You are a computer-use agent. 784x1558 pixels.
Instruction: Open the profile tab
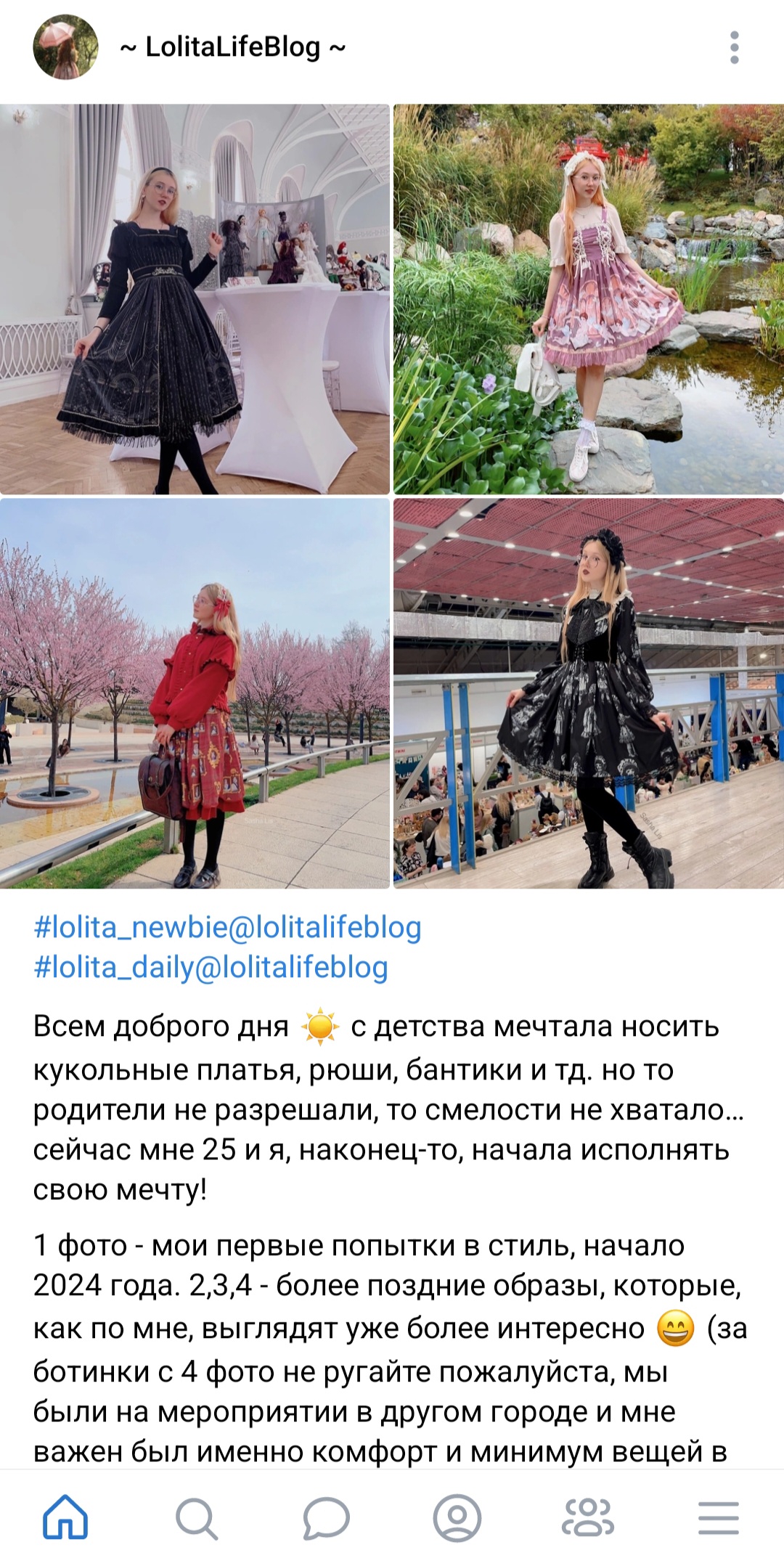(457, 1517)
